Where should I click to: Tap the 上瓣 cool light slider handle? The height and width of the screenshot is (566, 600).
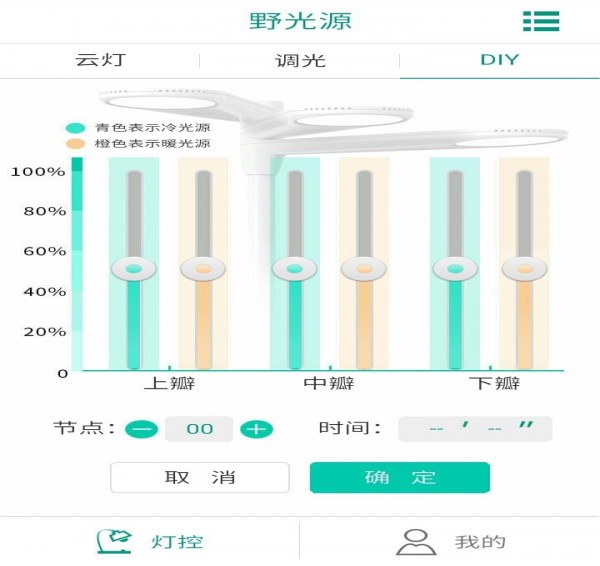coord(134,268)
